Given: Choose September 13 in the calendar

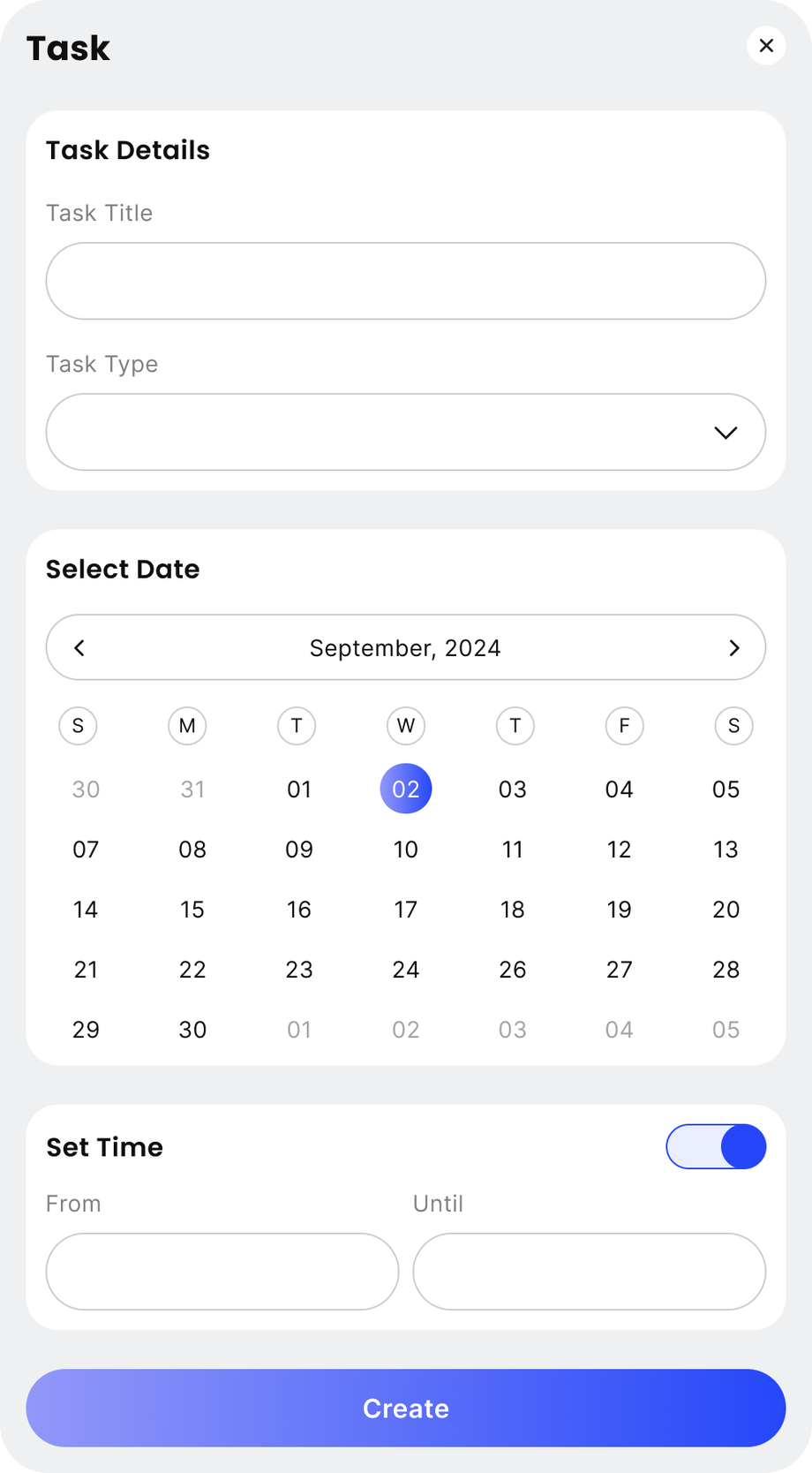Looking at the screenshot, I should (726, 850).
